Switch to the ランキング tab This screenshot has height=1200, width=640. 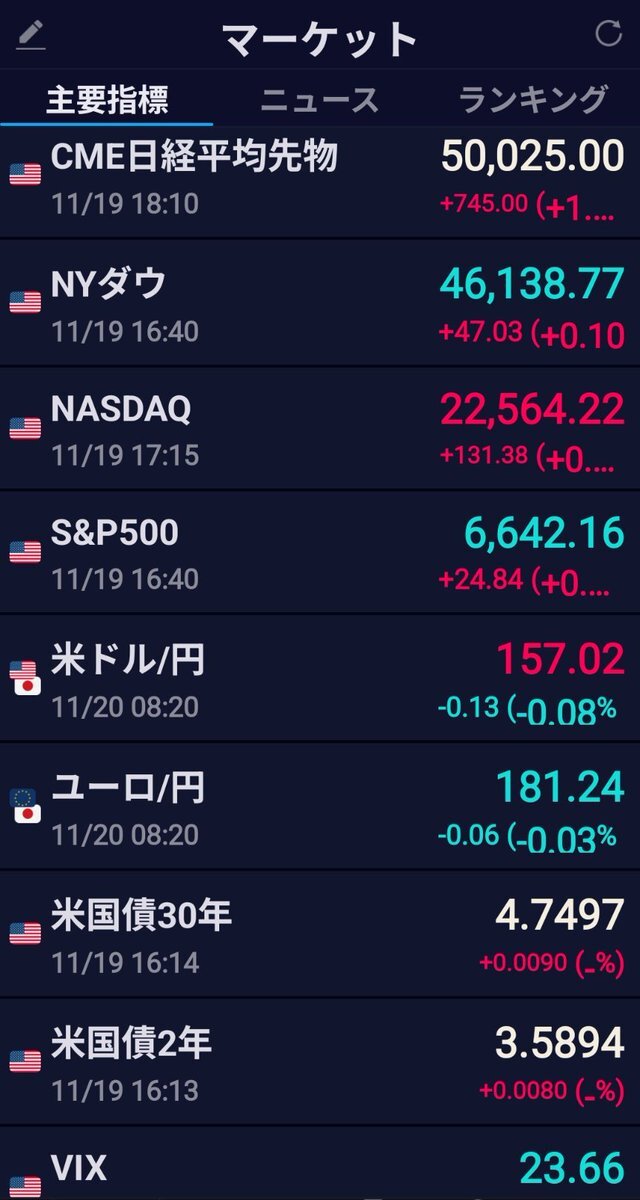[532, 100]
